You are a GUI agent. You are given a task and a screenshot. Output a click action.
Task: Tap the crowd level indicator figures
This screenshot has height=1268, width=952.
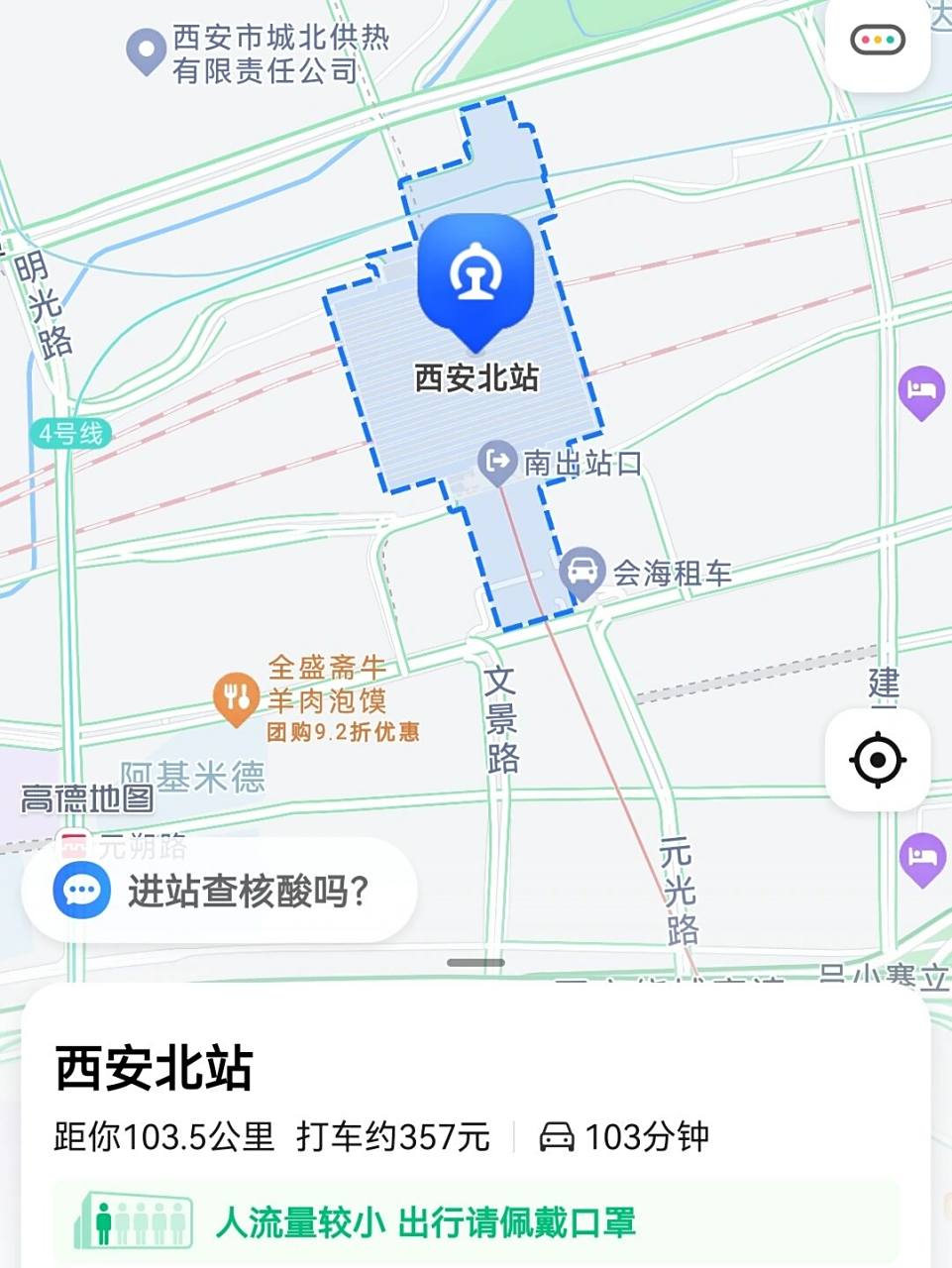point(135,1222)
